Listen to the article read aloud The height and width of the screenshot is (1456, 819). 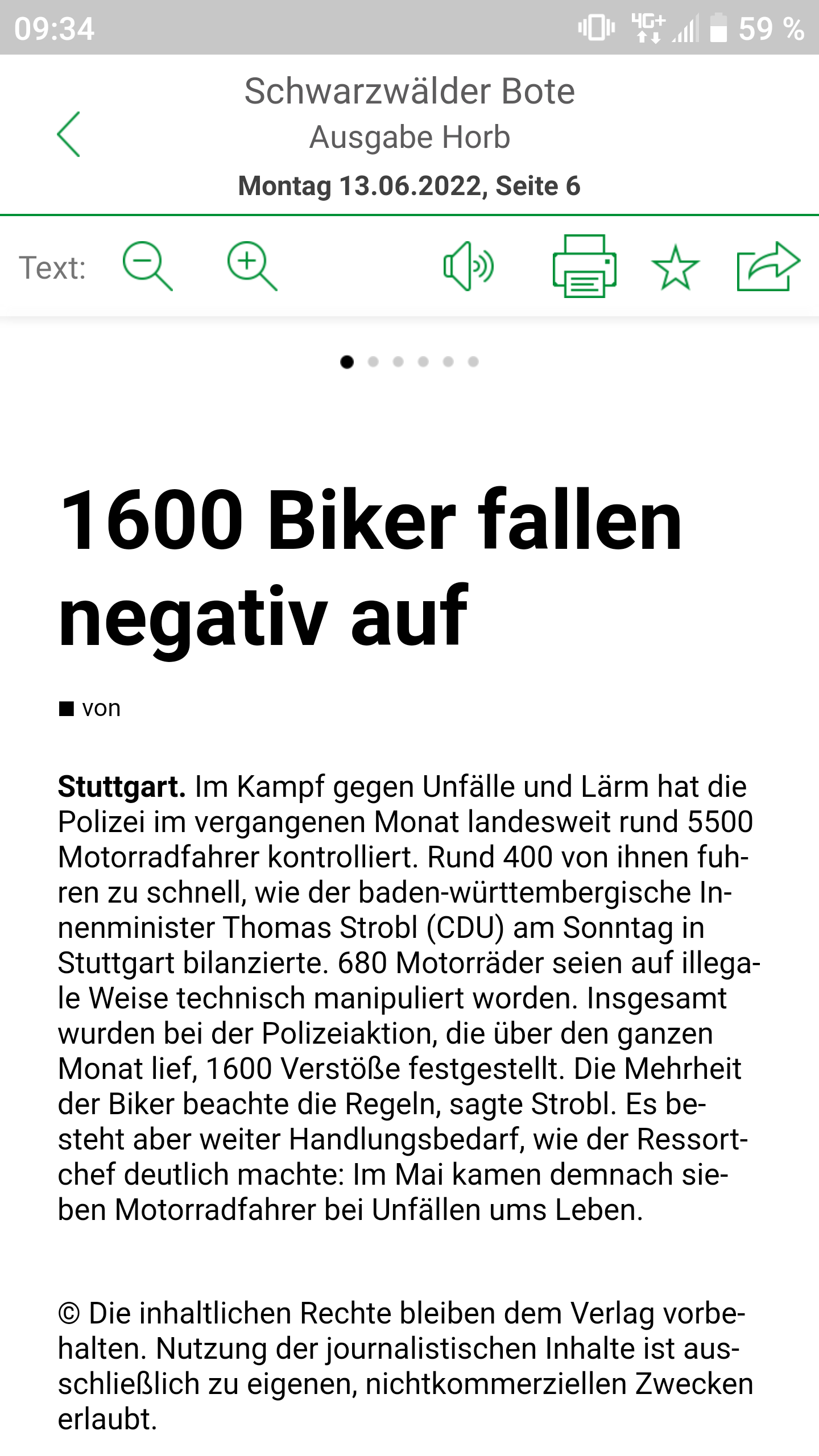468,266
